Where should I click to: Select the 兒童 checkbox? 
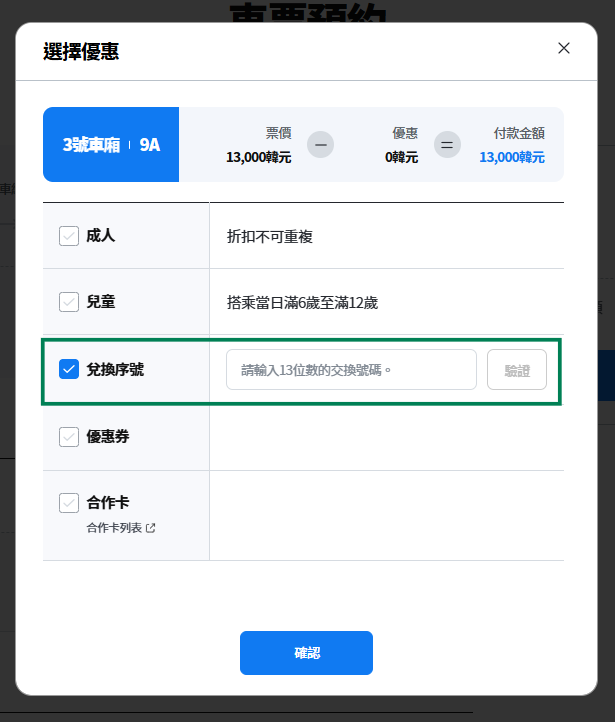(x=69, y=301)
